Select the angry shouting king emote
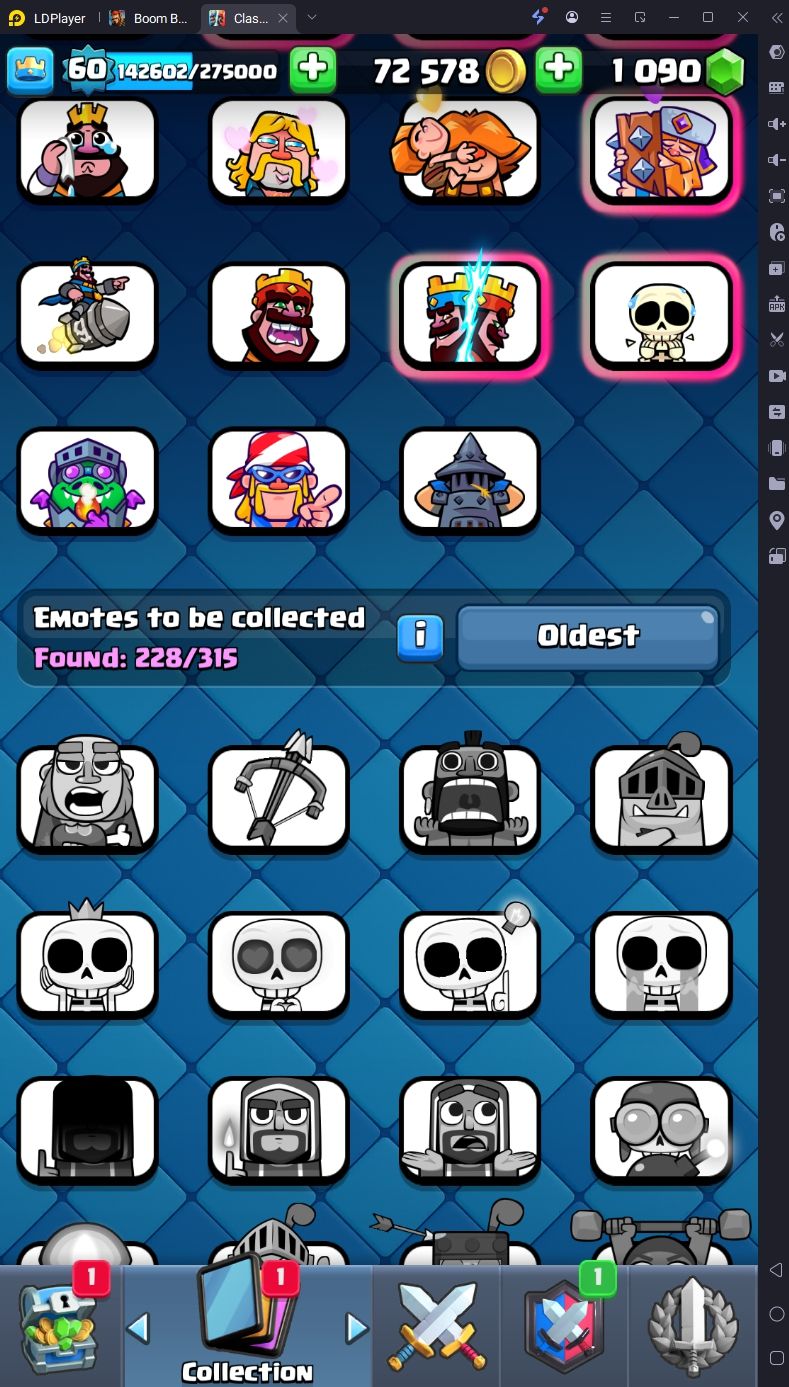 [x=279, y=315]
